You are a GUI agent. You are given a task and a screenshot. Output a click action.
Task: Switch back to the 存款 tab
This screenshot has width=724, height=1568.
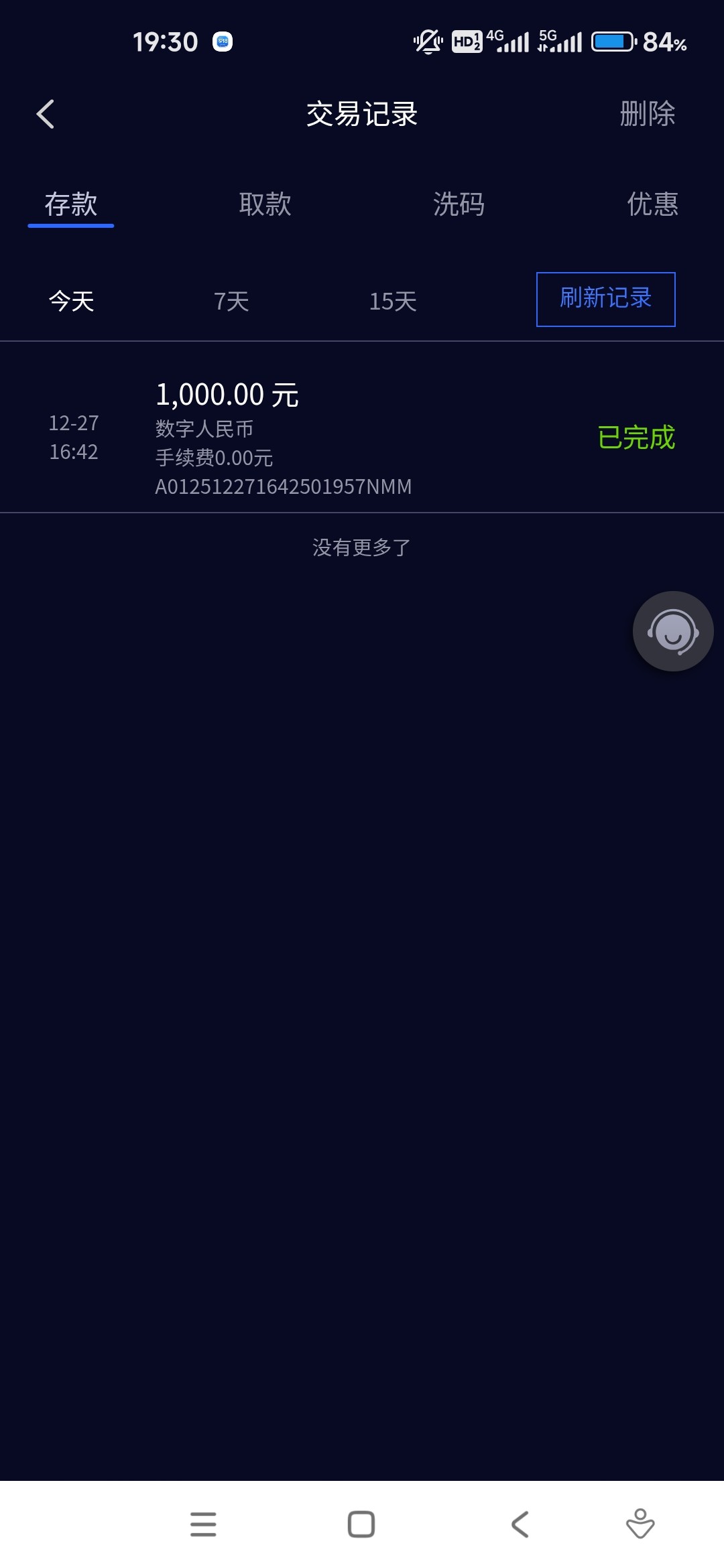point(70,204)
